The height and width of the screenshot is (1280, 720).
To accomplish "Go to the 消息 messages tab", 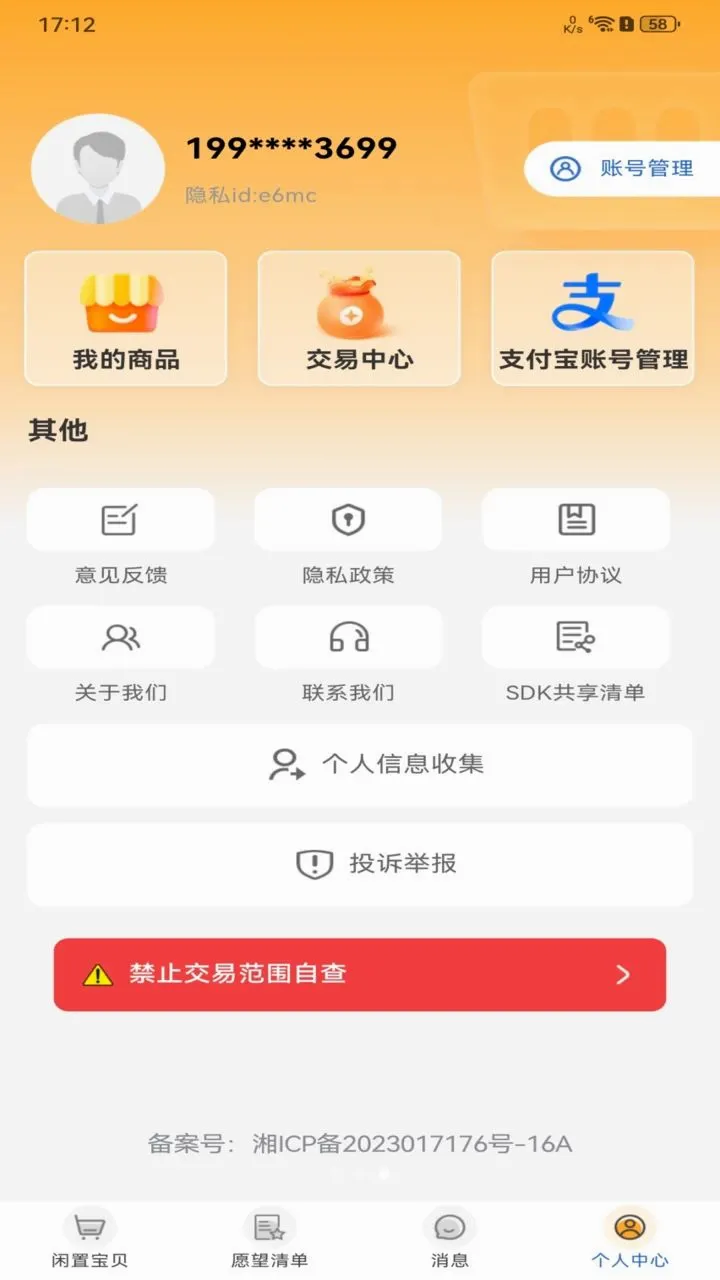I will pos(450,1238).
